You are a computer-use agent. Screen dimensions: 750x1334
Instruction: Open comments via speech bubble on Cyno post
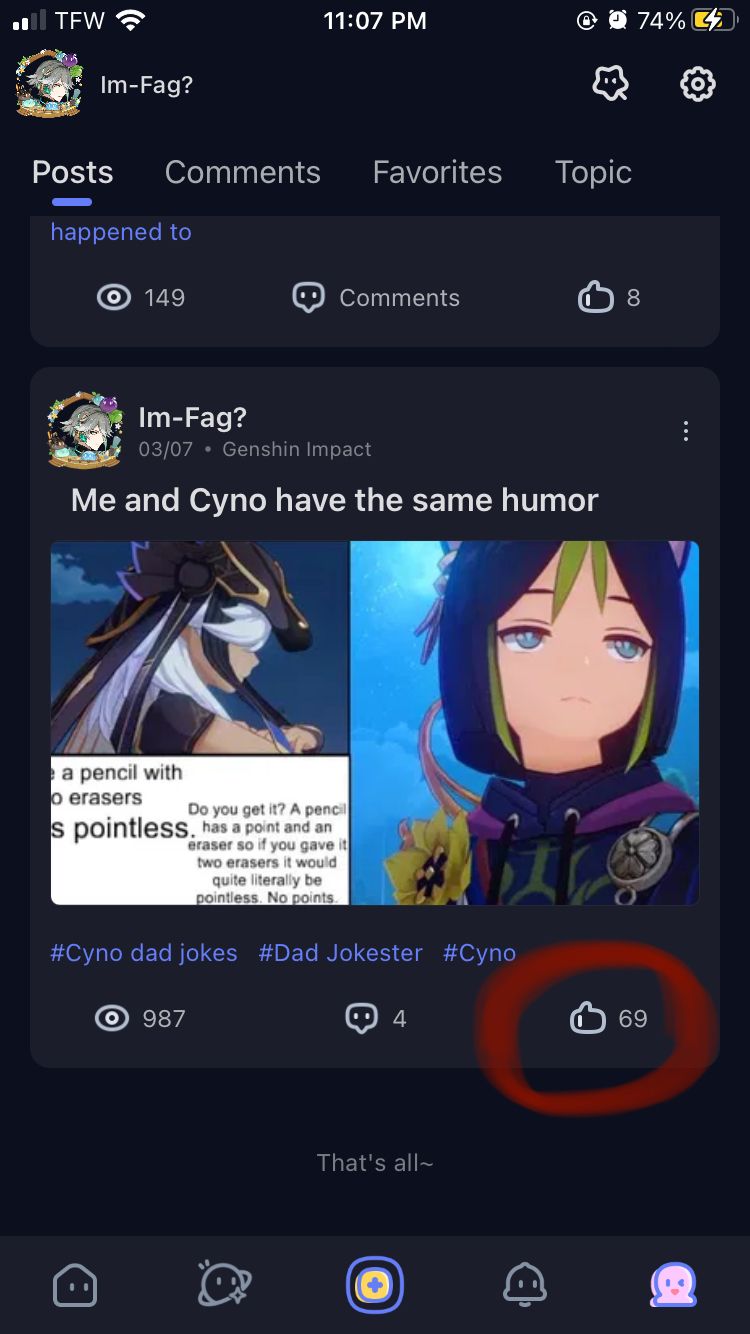(362, 1018)
